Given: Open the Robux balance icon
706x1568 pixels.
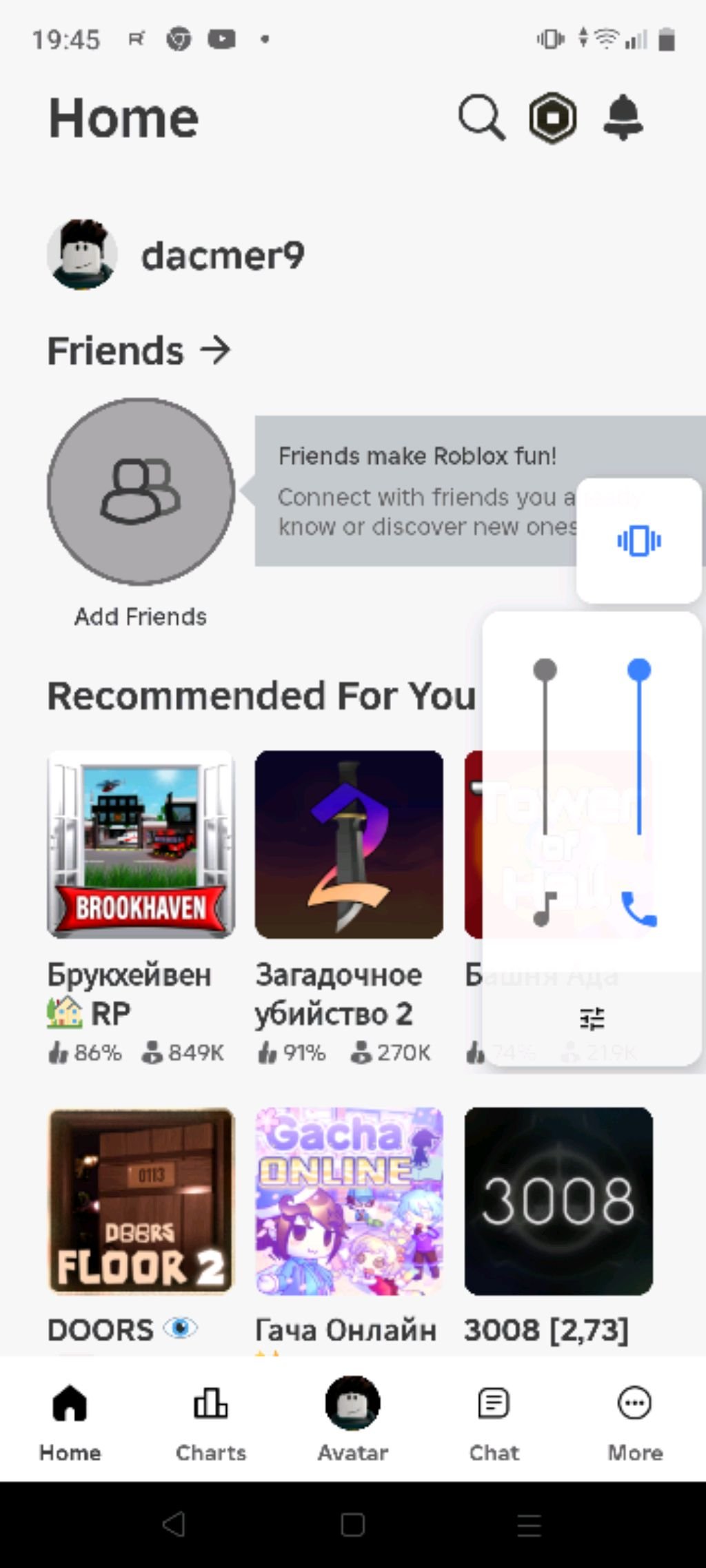Looking at the screenshot, I should click(552, 119).
